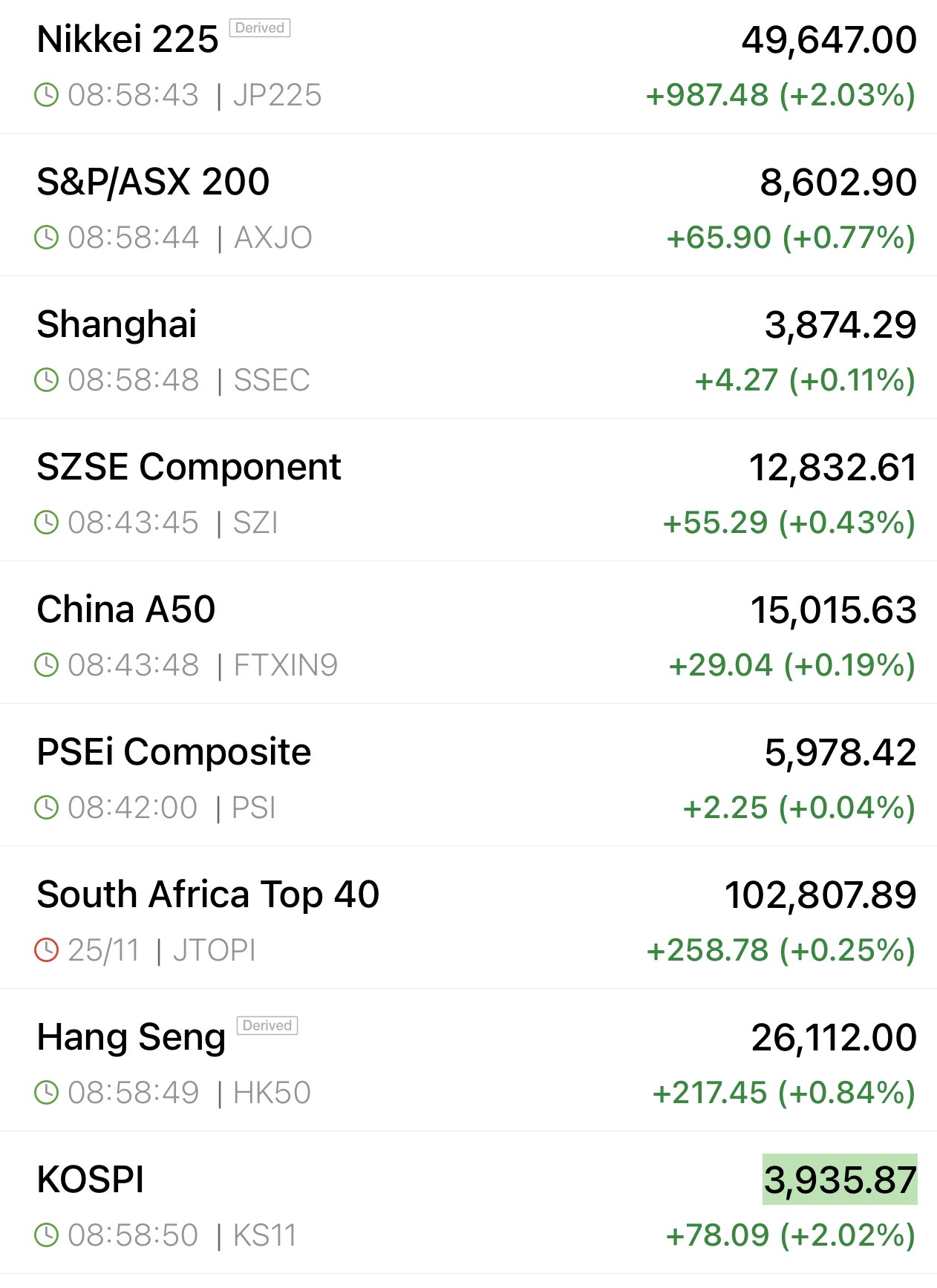View S&P/ASX 200 index details
Viewport: 937px width, 1288px height.
click(x=153, y=183)
